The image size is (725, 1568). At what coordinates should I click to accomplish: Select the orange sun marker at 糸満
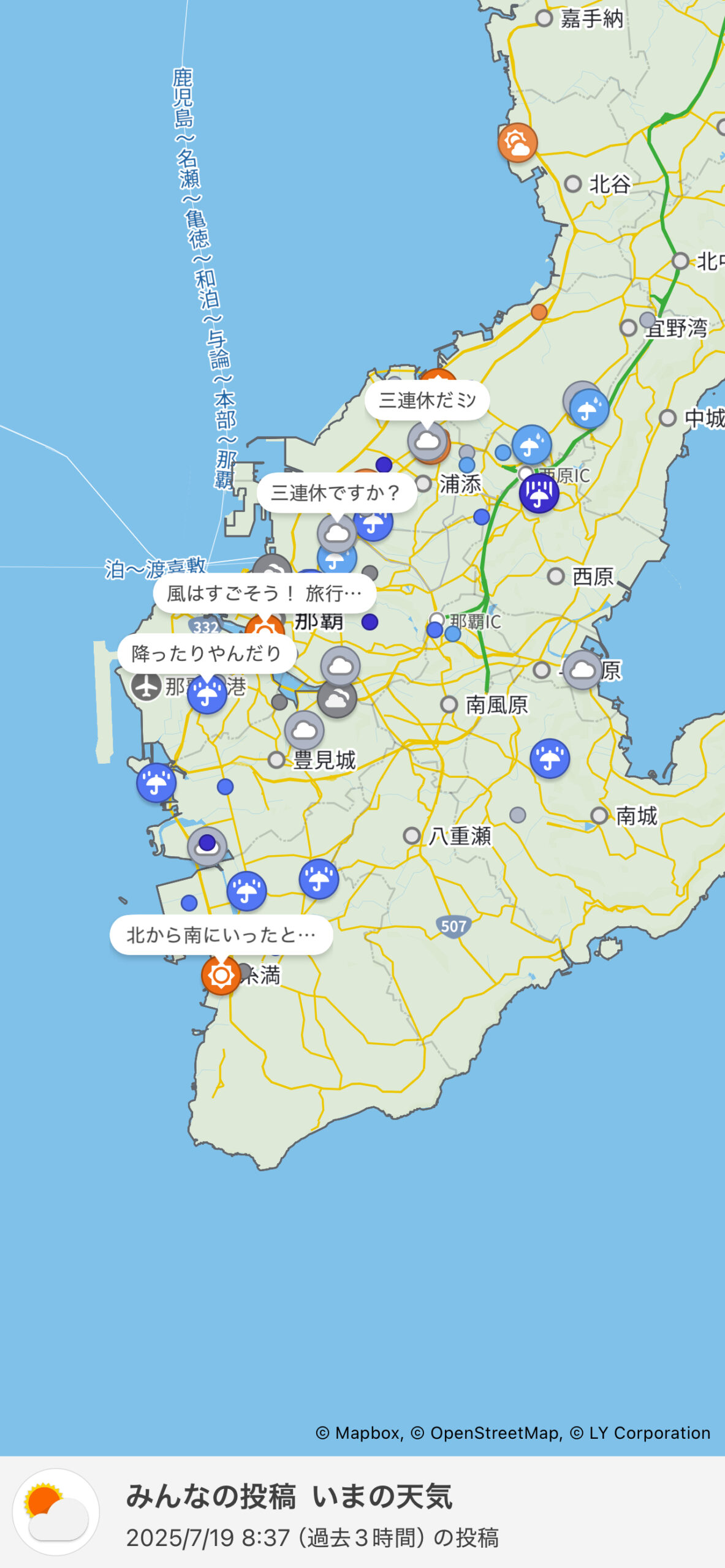(221, 975)
